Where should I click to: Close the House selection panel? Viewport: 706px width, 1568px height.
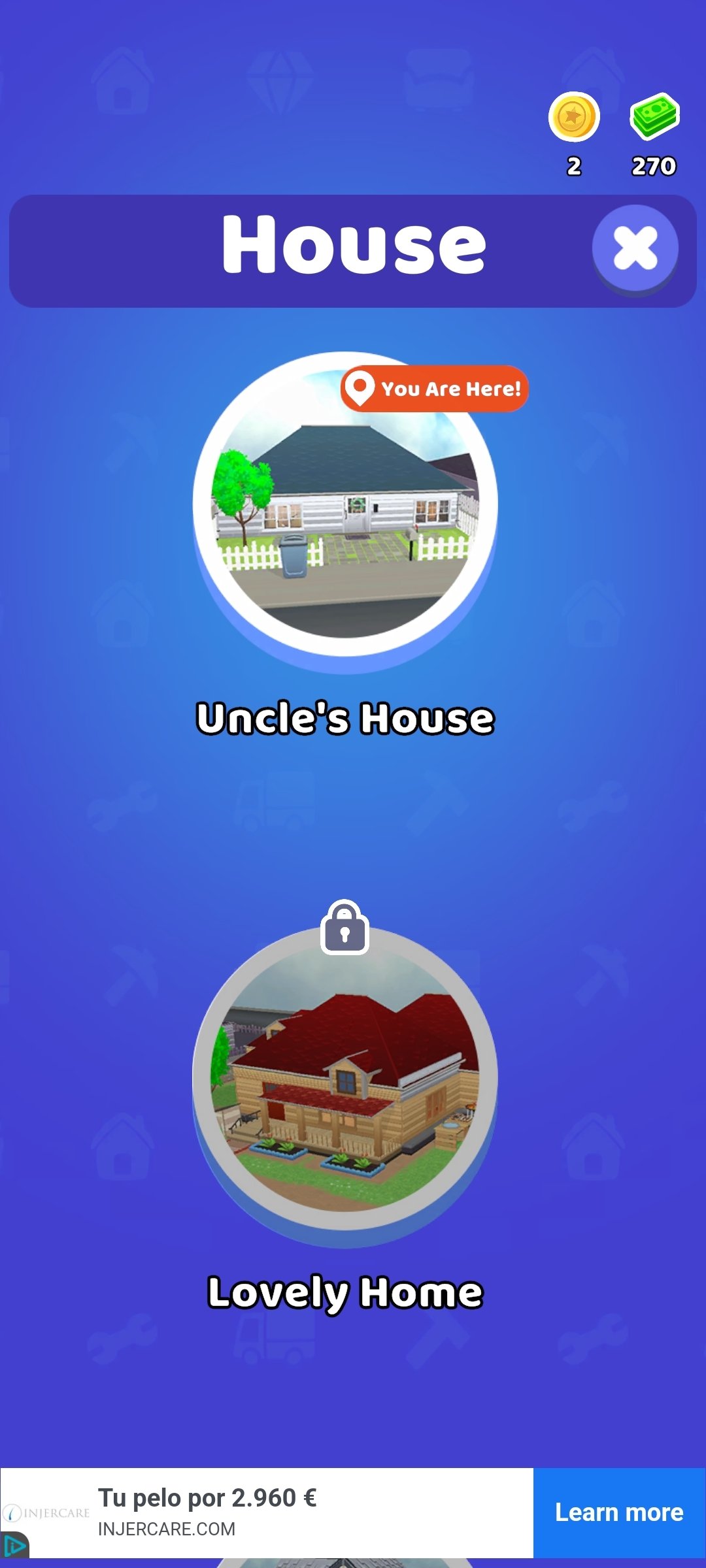635,249
